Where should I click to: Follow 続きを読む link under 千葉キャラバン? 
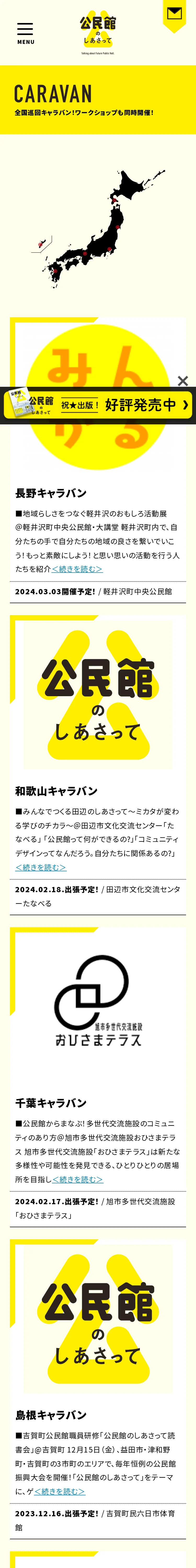click(x=77, y=1179)
